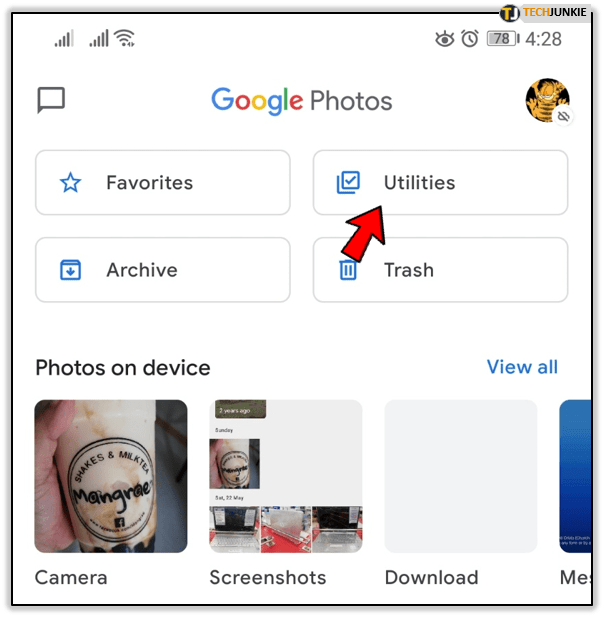Open the Screenshots folder

[285, 476]
